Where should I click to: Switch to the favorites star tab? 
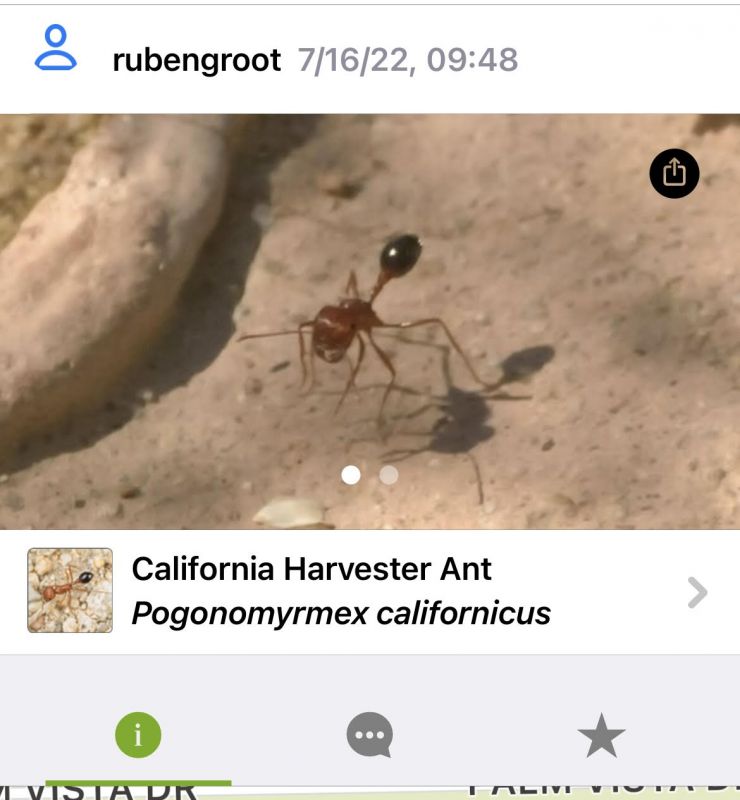[601, 737]
